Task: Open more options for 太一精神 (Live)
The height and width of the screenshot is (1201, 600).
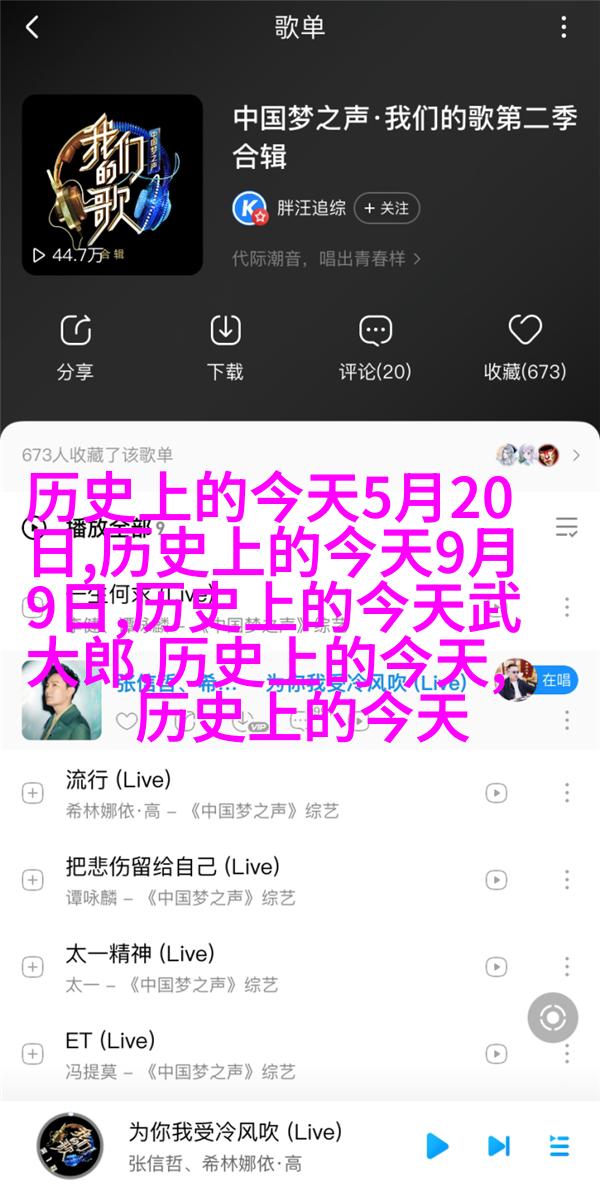Action: click(x=566, y=967)
